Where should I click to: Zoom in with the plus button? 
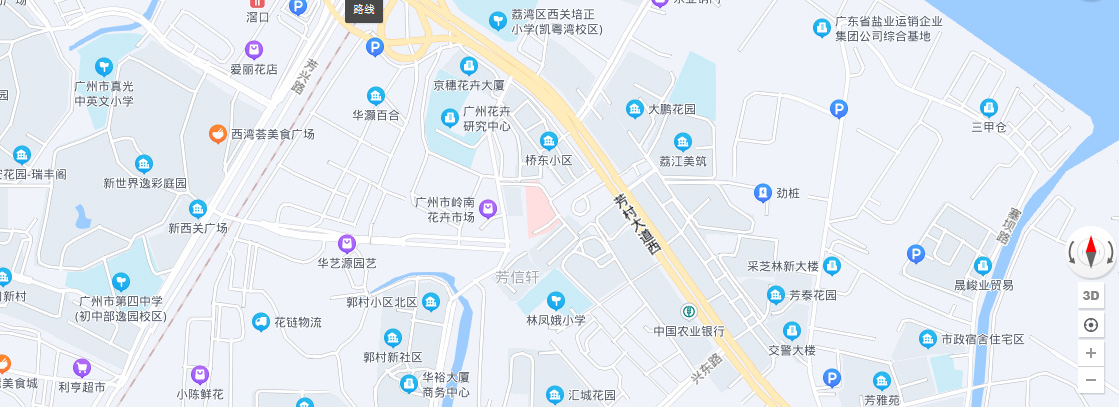tap(1091, 353)
